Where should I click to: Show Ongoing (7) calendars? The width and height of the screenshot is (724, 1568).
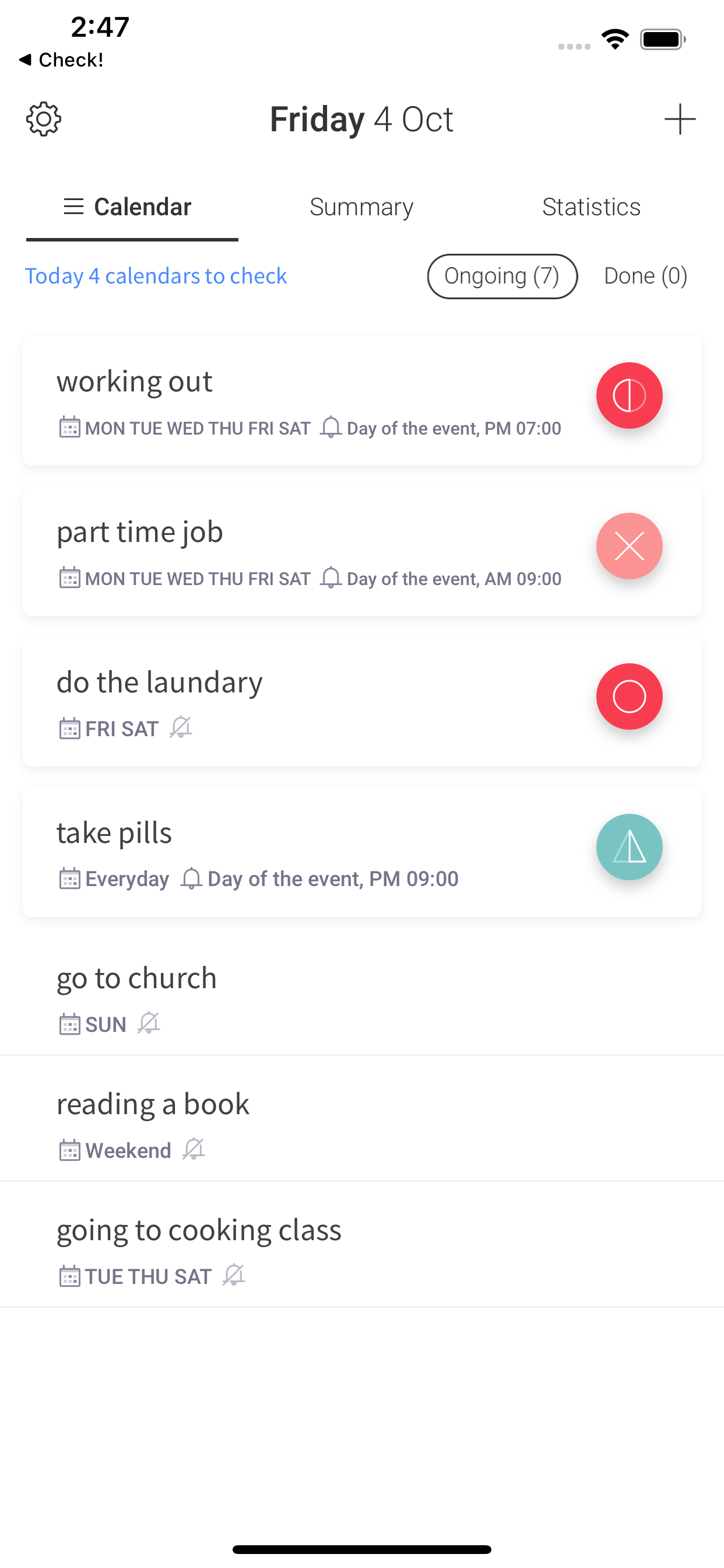click(502, 276)
